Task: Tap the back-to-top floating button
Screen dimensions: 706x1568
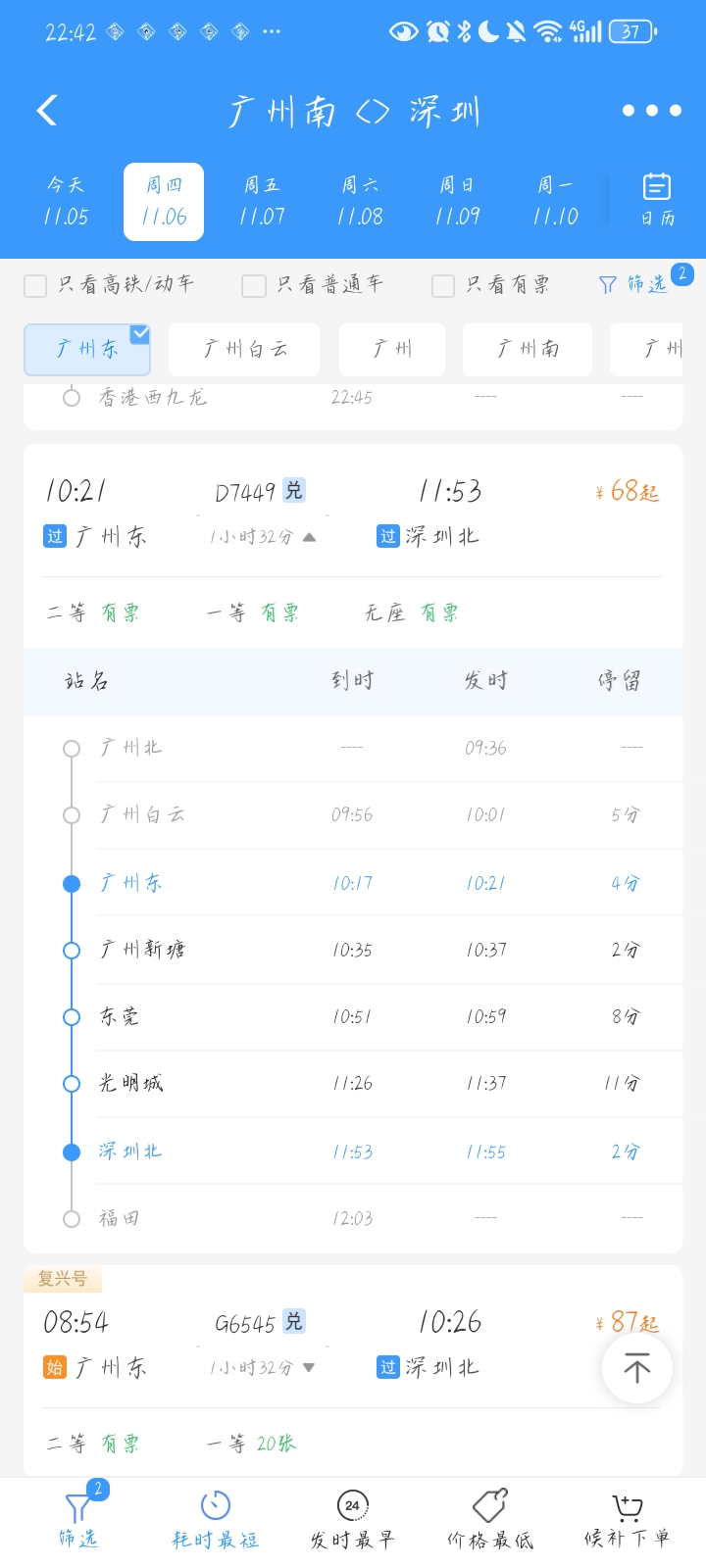Action: point(636,1368)
